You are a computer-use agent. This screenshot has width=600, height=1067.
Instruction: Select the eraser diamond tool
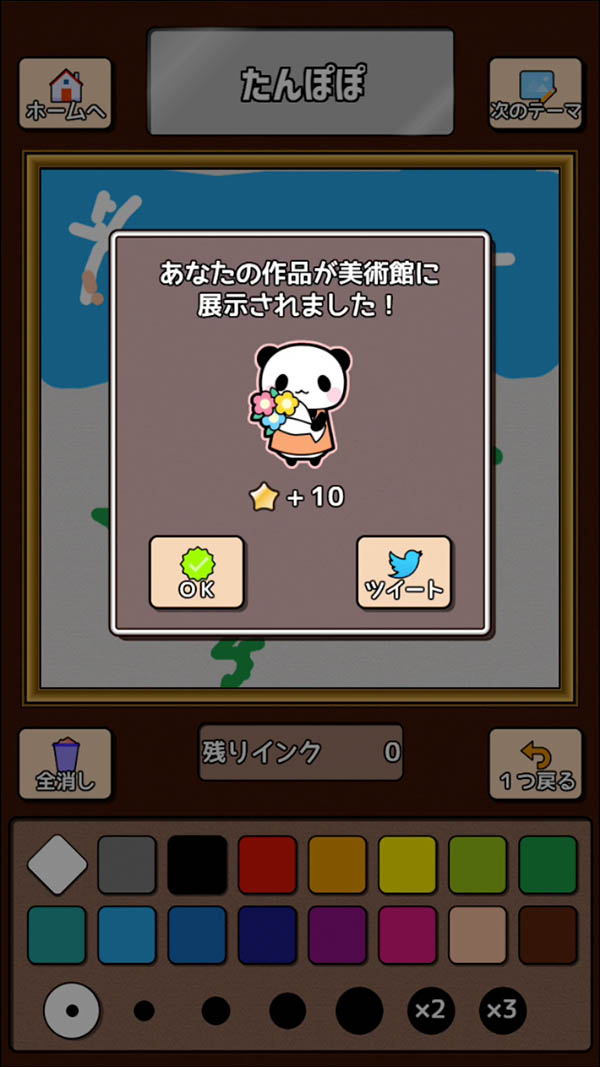[57, 865]
